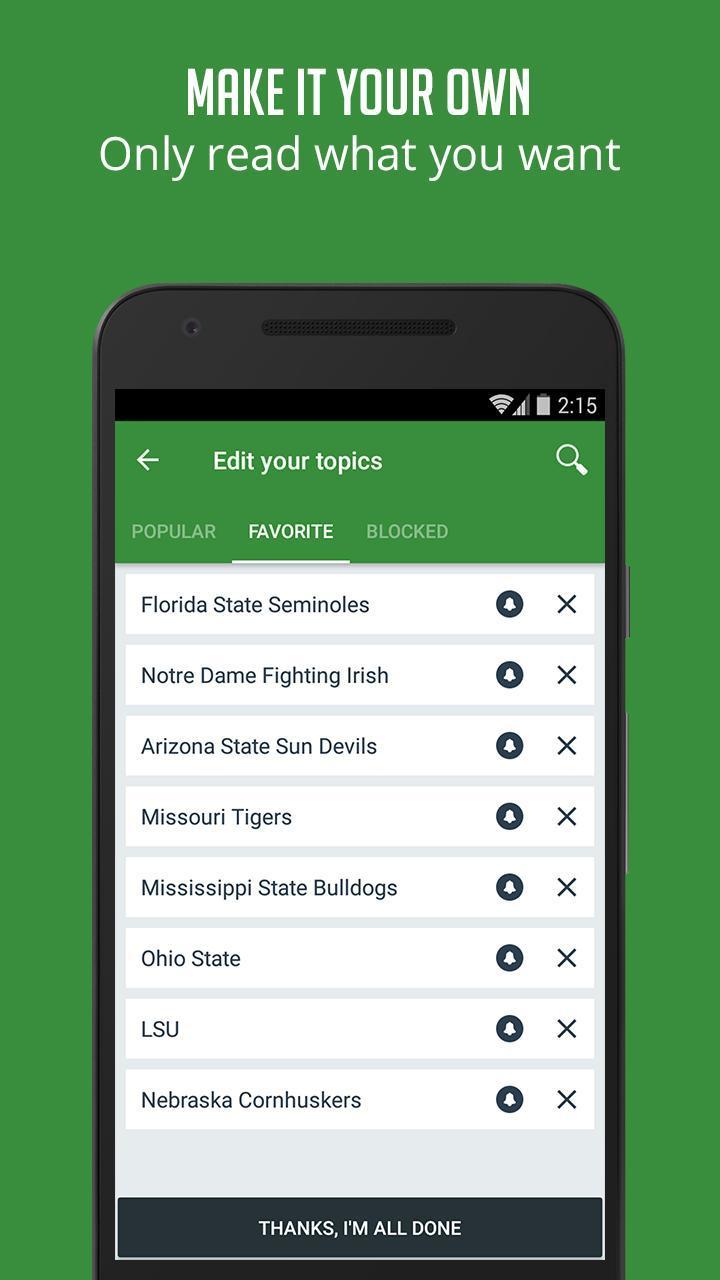The height and width of the screenshot is (1280, 720).
Task: Select the Favorite tab
Action: pyautogui.click(x=290, y=531)
